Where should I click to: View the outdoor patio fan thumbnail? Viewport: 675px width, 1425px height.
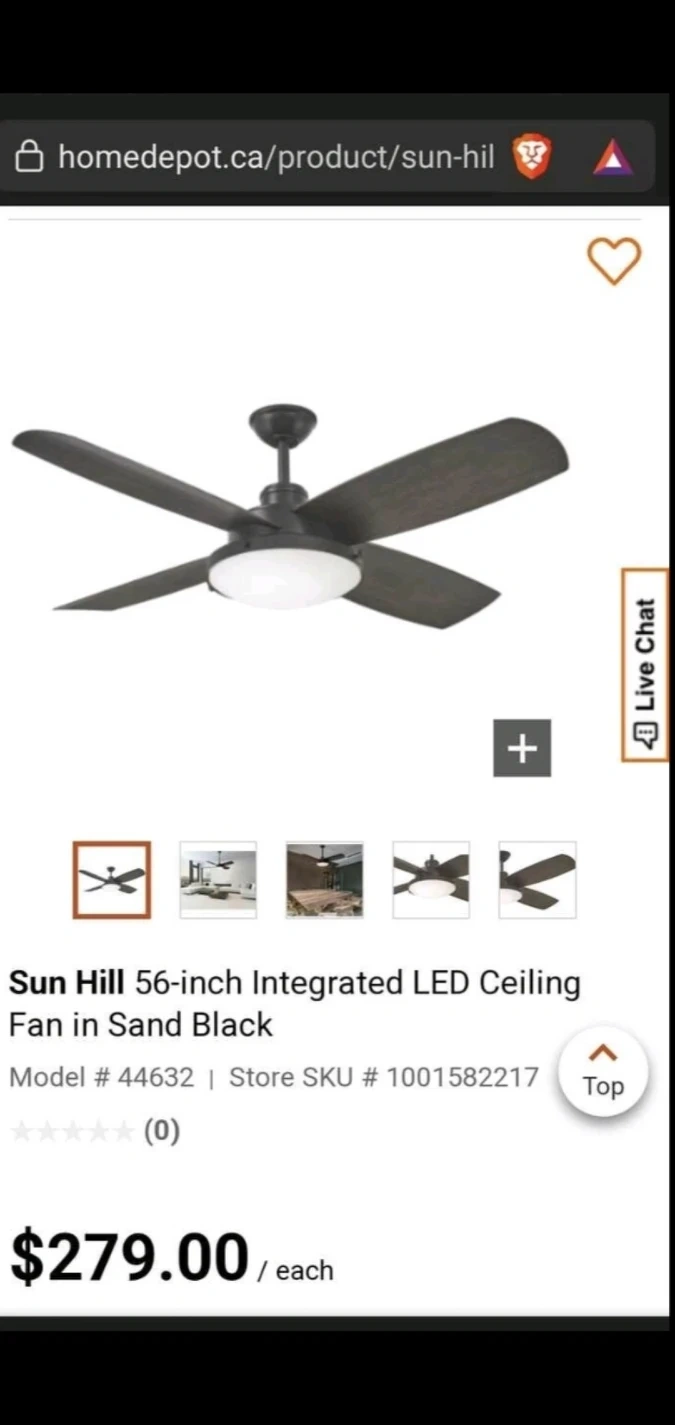point(325,880)
